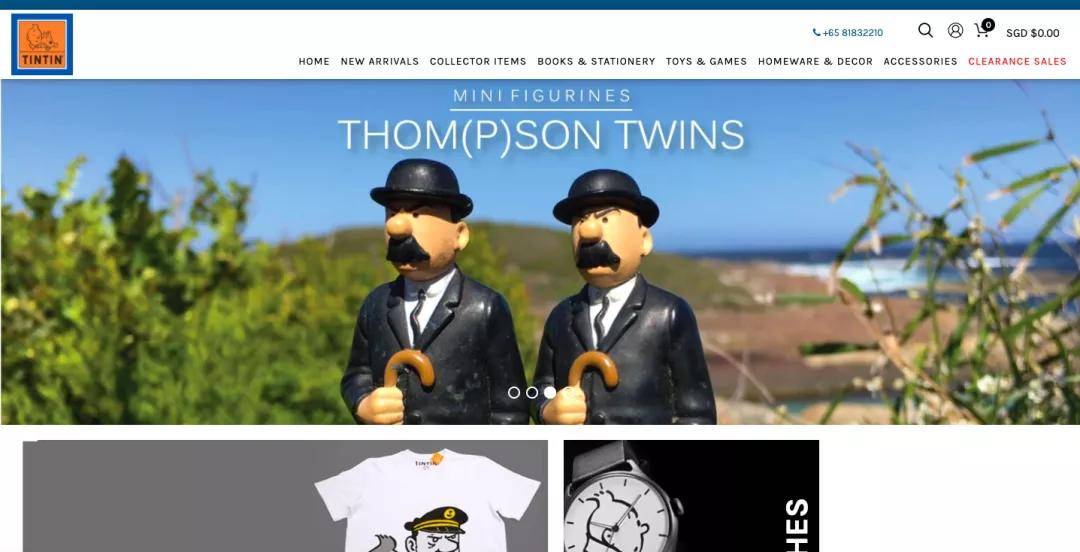View the SGD $0.00 cart total

[x=1032, y=33]
